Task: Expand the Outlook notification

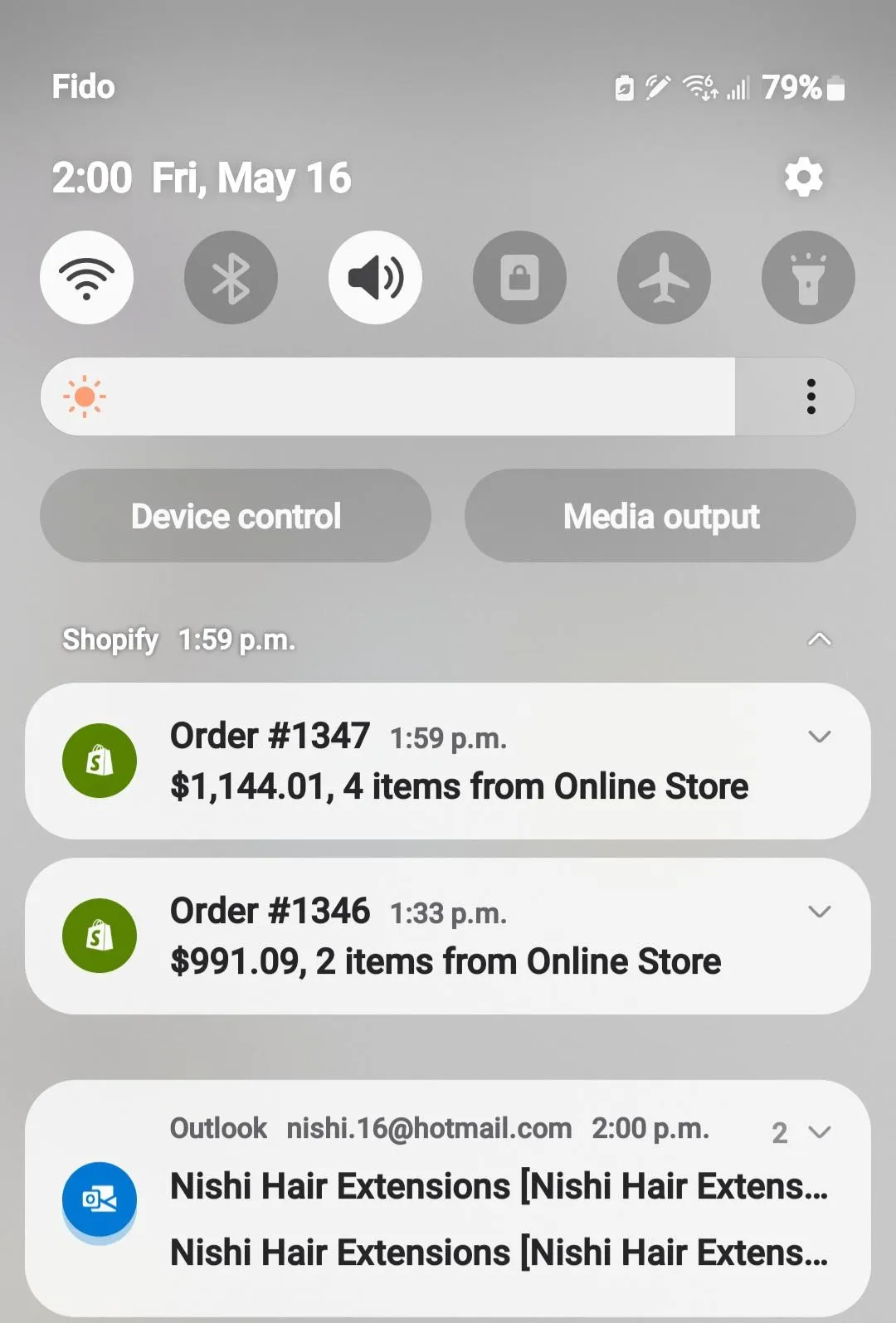Action: click(x=819, y=1132)
